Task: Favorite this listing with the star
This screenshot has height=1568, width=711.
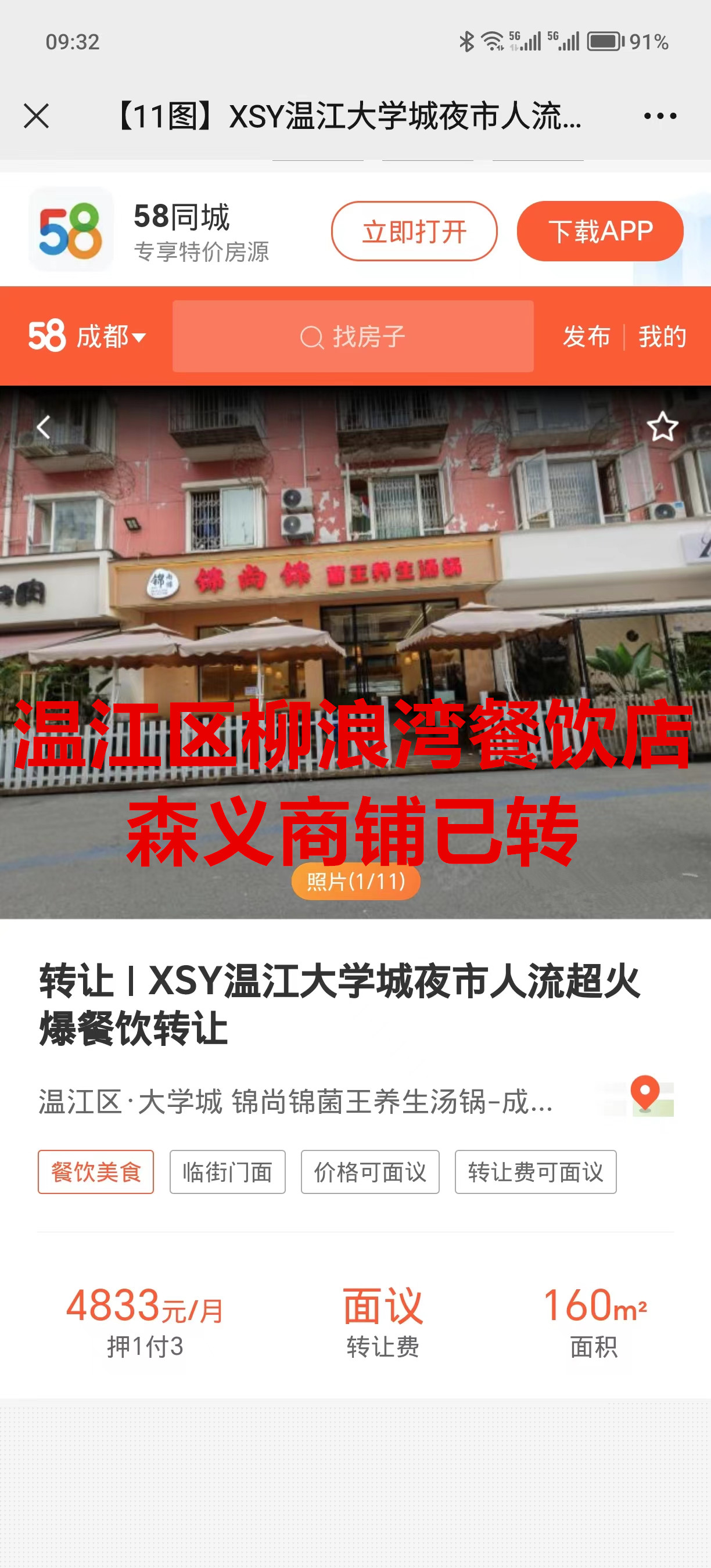Action: 662,427
